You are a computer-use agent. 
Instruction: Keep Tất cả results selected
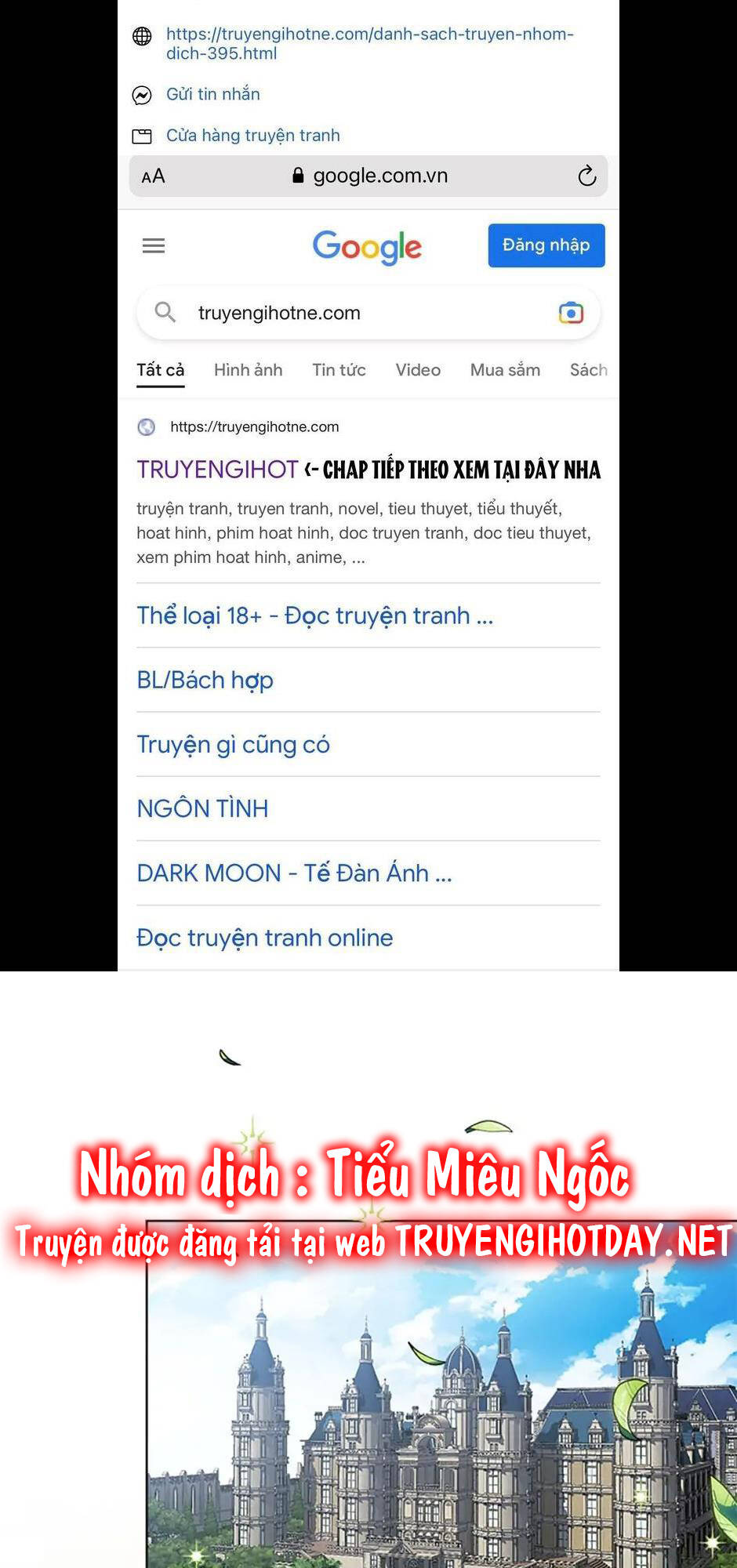160,369
